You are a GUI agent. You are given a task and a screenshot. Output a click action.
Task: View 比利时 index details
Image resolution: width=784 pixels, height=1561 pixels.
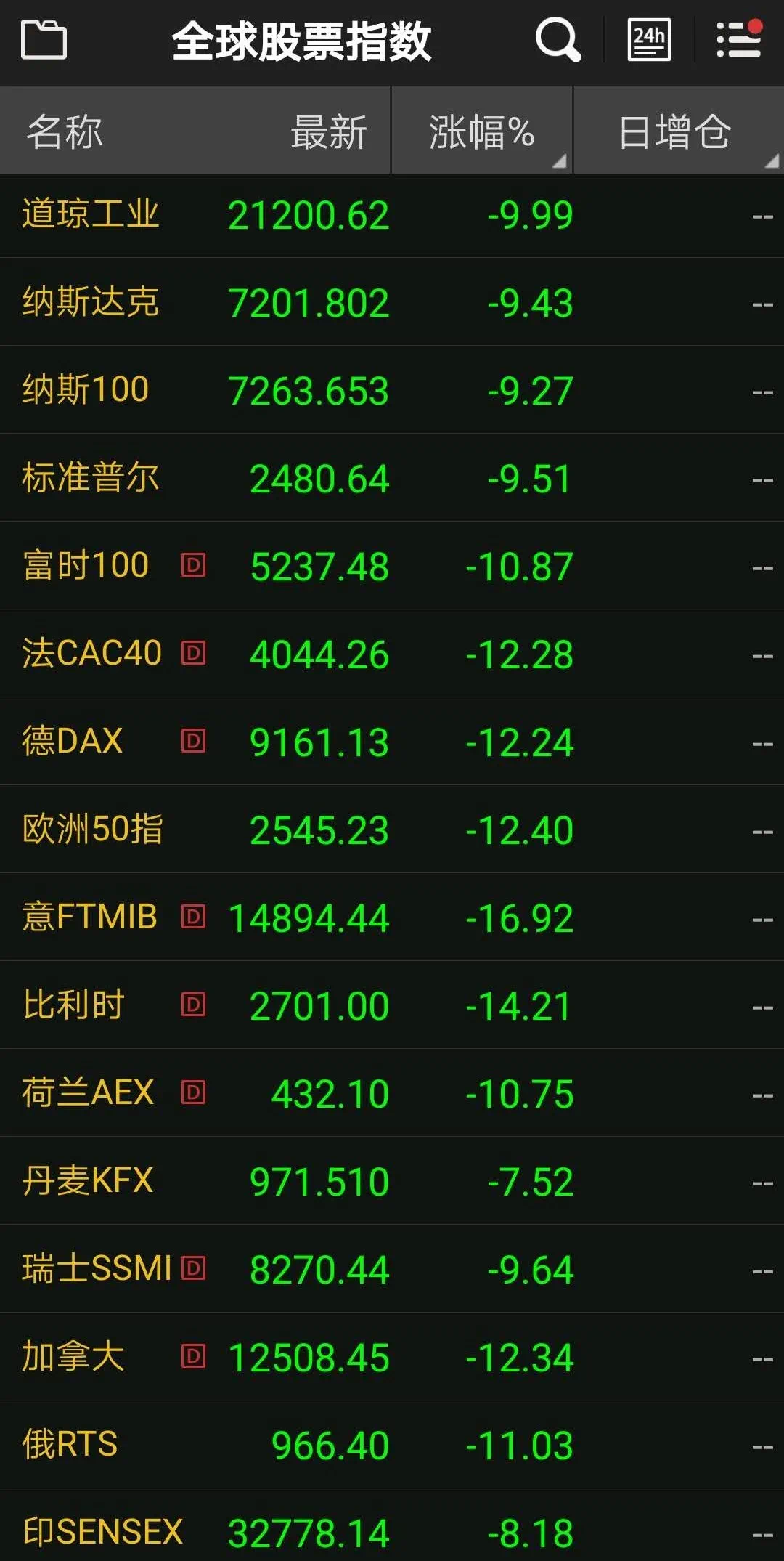(392, 1005)
